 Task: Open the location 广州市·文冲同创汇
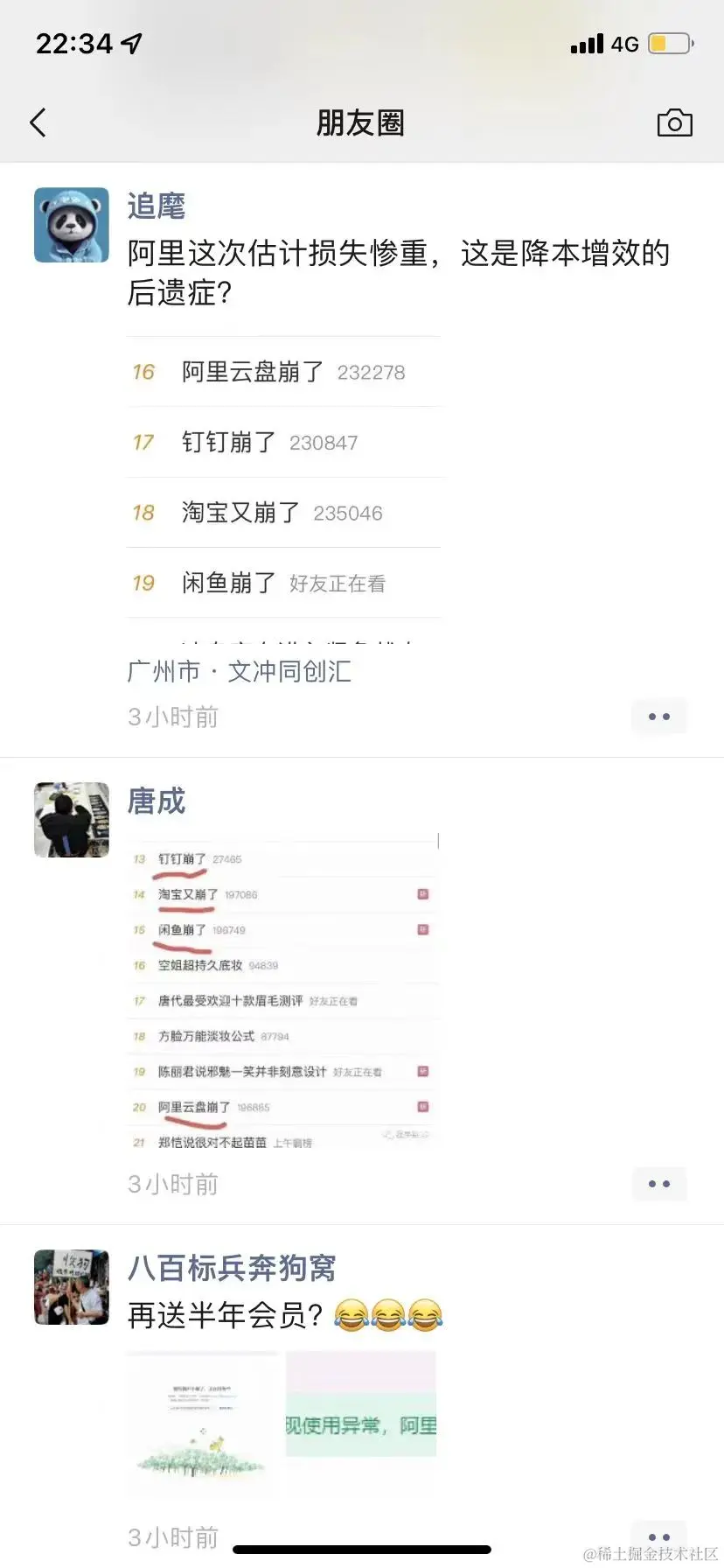click(x=238, y=671)
